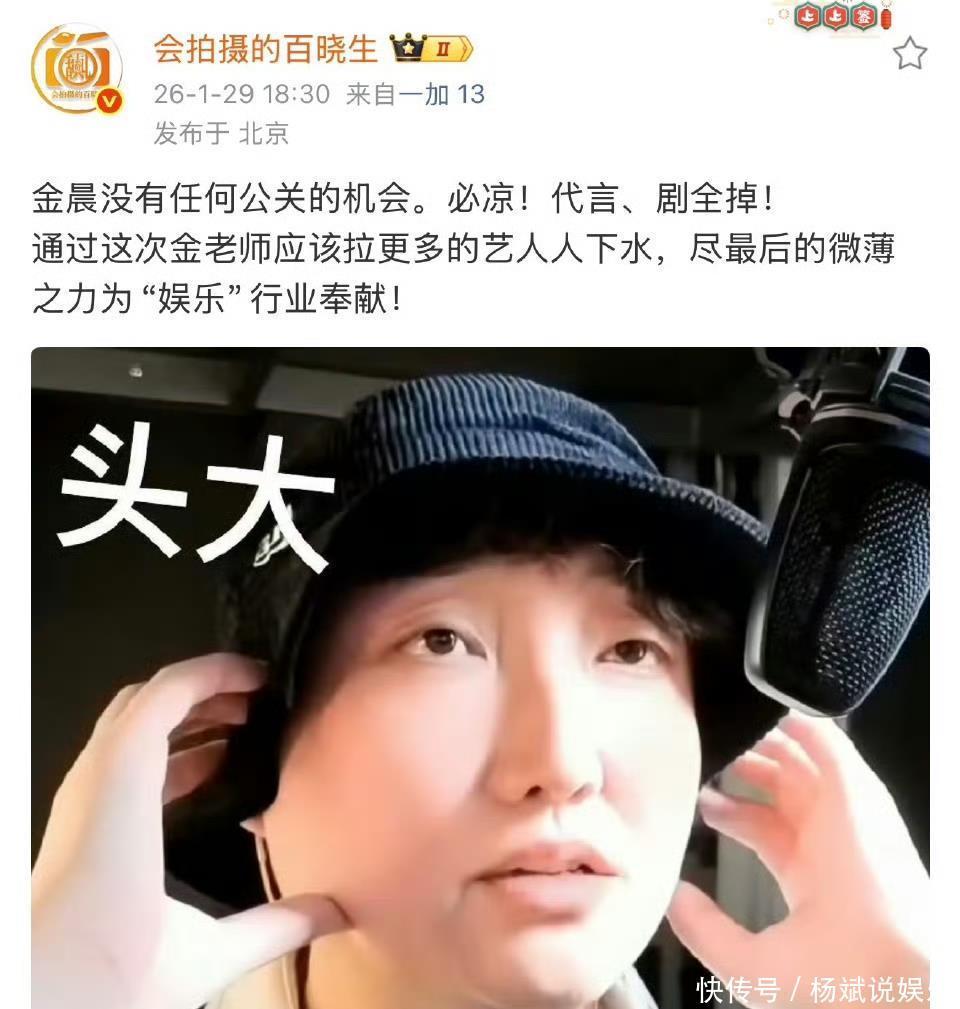Favorite this post with the star icon
Screen dimensions: 960x1009
[909, 54]
